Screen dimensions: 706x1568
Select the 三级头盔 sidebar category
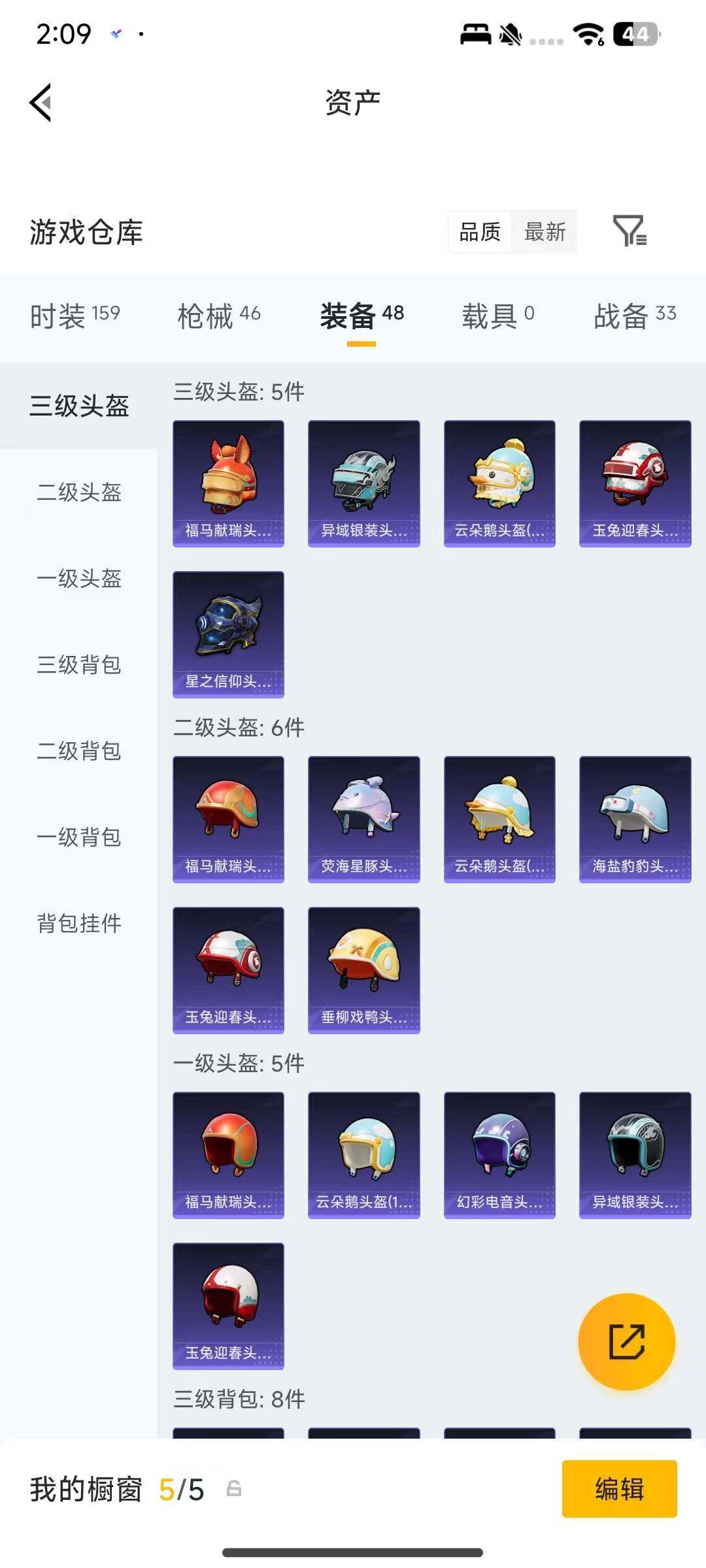click(78, 405)
